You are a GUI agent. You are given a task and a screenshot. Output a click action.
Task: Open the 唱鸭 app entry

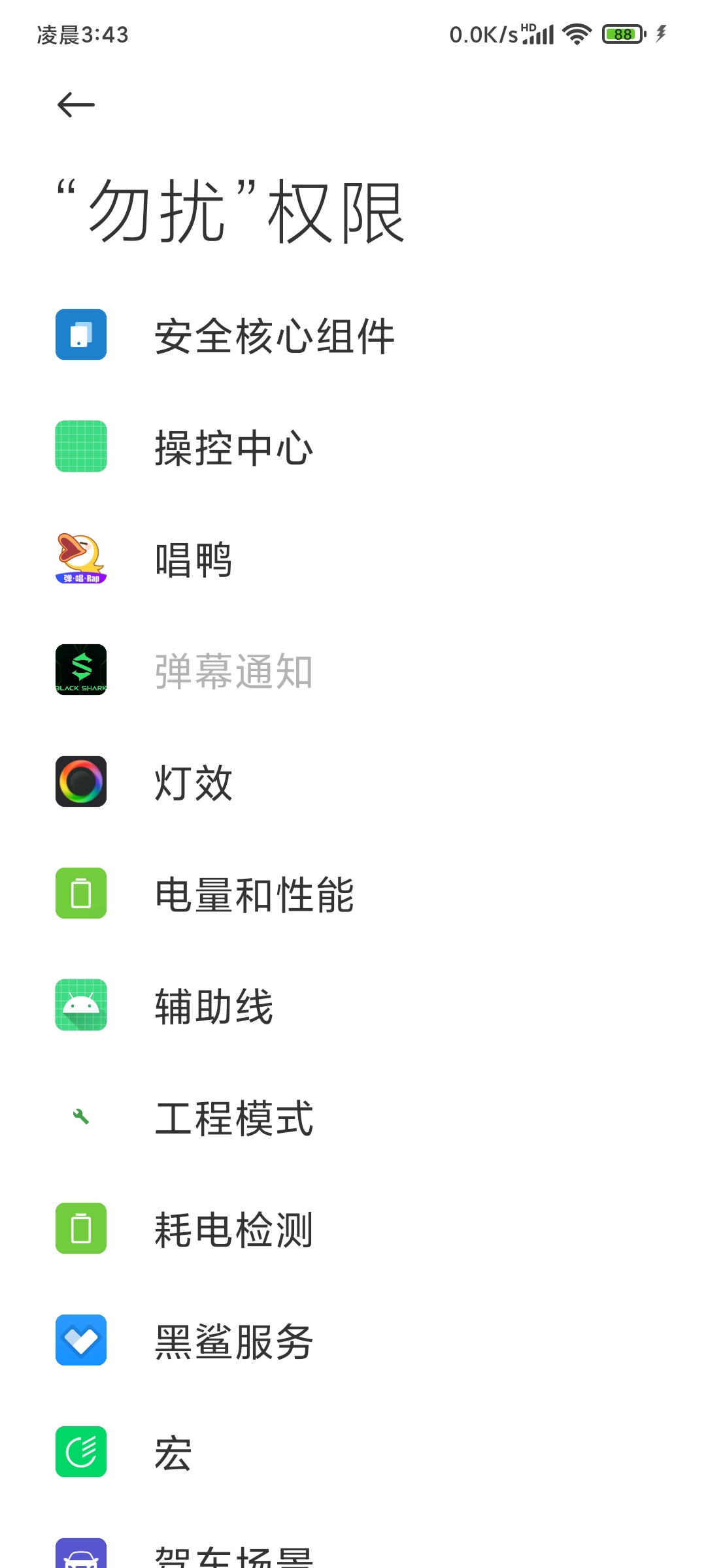[353, 559]
